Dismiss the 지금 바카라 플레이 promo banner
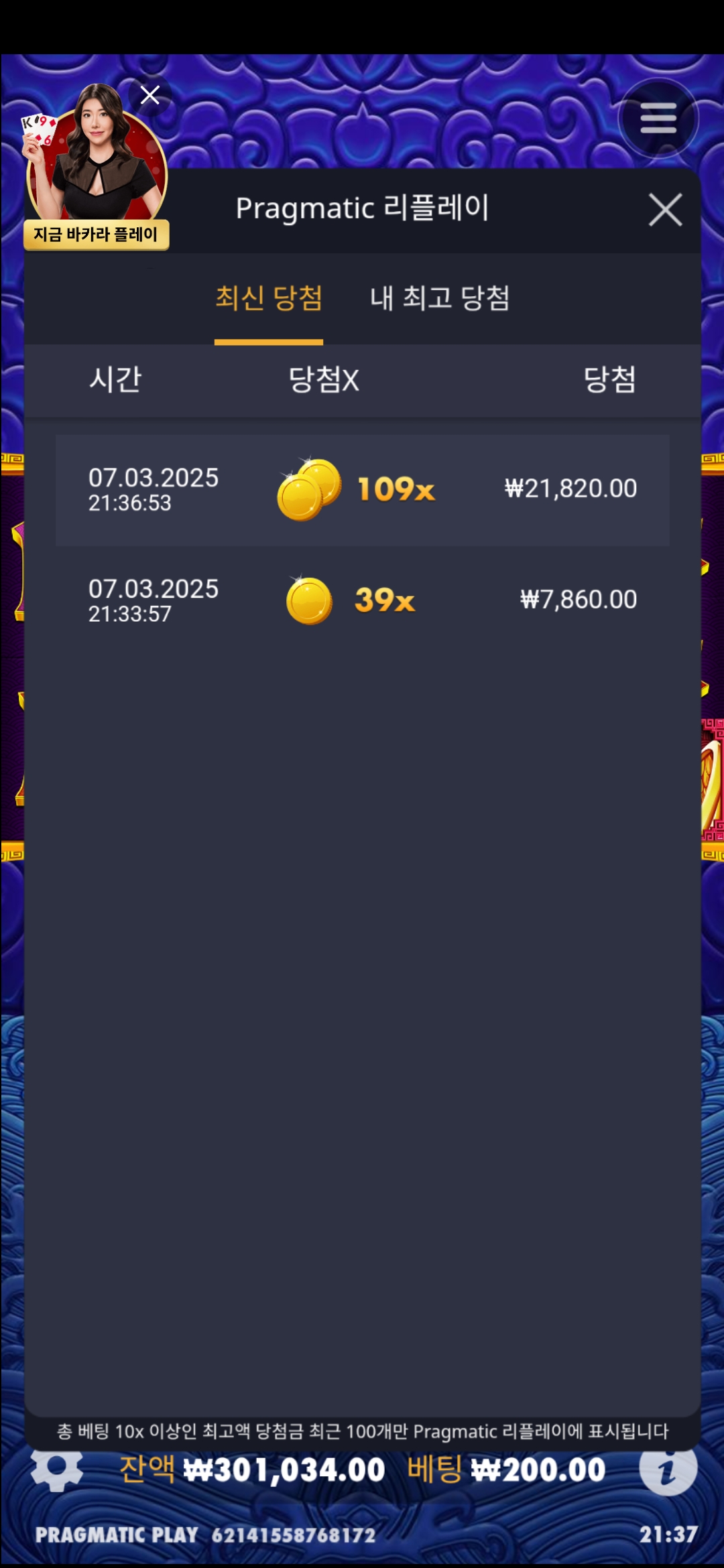This screenshot has width=724, height=1568. (150, 95)
